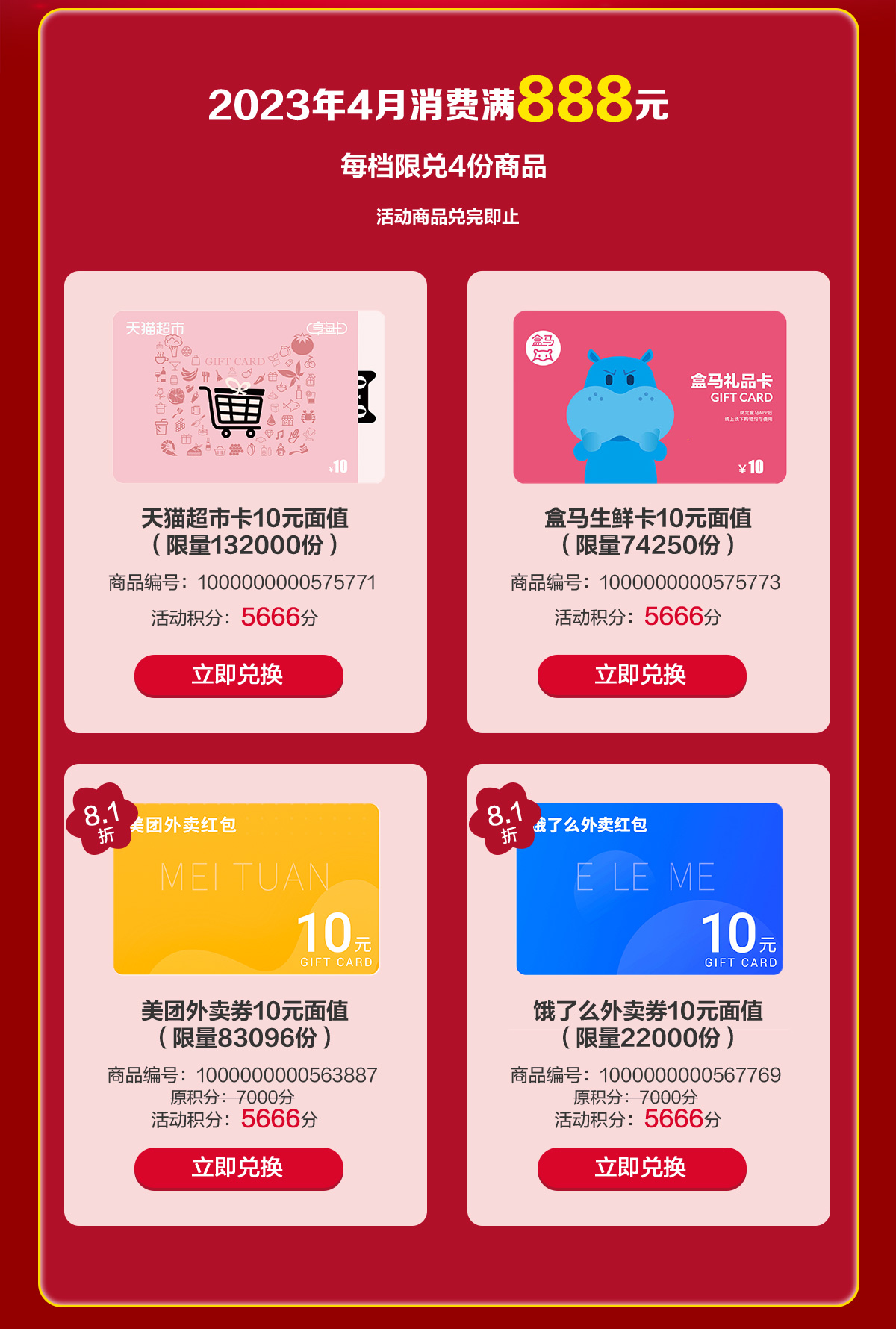Tap 立即兑换 under 饿了么外卖券
Image resolution: width=896 pixels, height=1329 pixels.
tap(641, 1168)
